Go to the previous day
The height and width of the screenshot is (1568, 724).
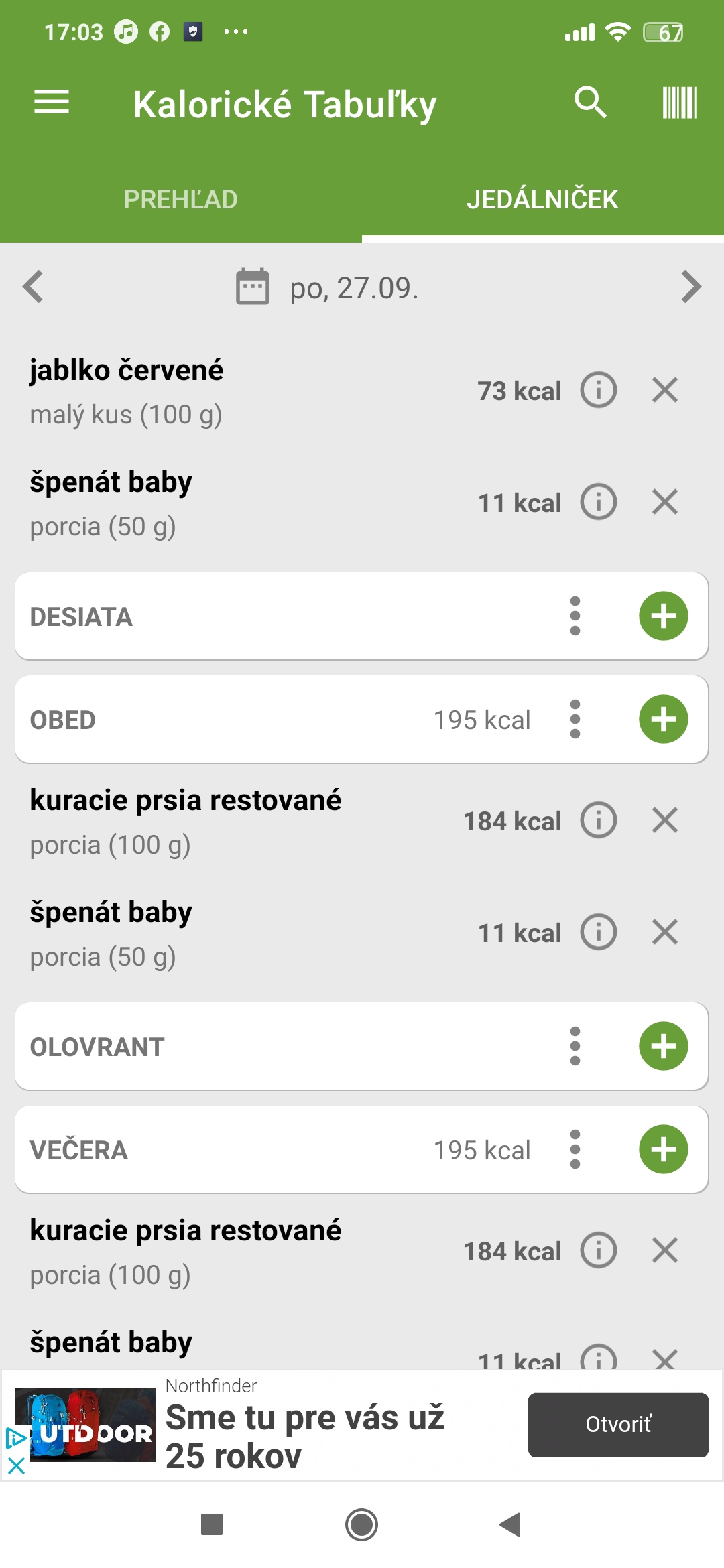pos(33,287)
